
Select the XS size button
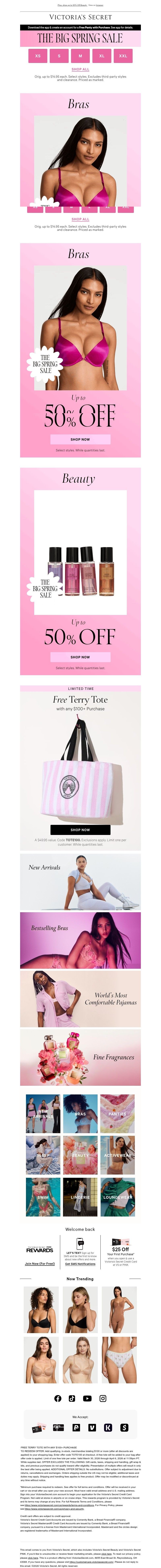pyautogui.click(x=38, y=56)
